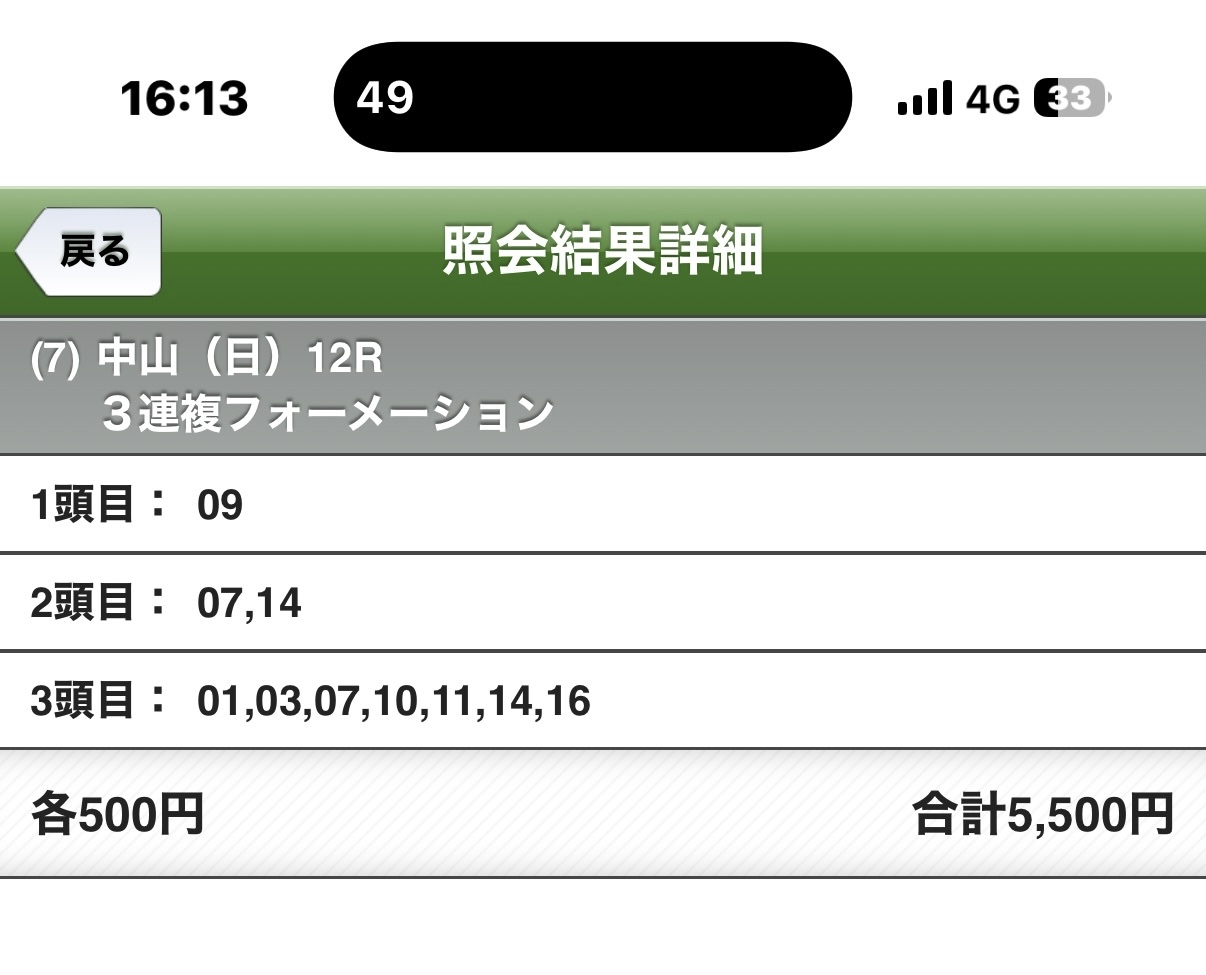Tap the 戻る back button
The height and width of the screenshot is (975, 1206).
click(91, 252)
